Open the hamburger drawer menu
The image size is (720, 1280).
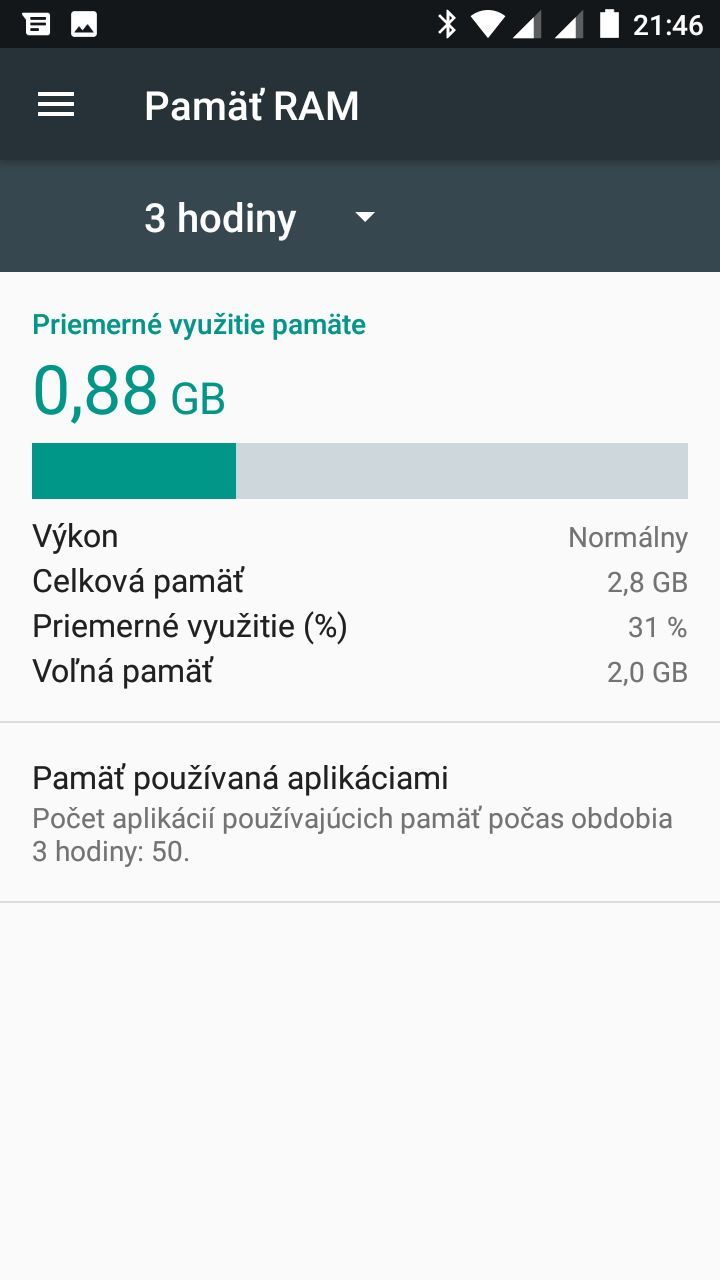tap(56, 105)
